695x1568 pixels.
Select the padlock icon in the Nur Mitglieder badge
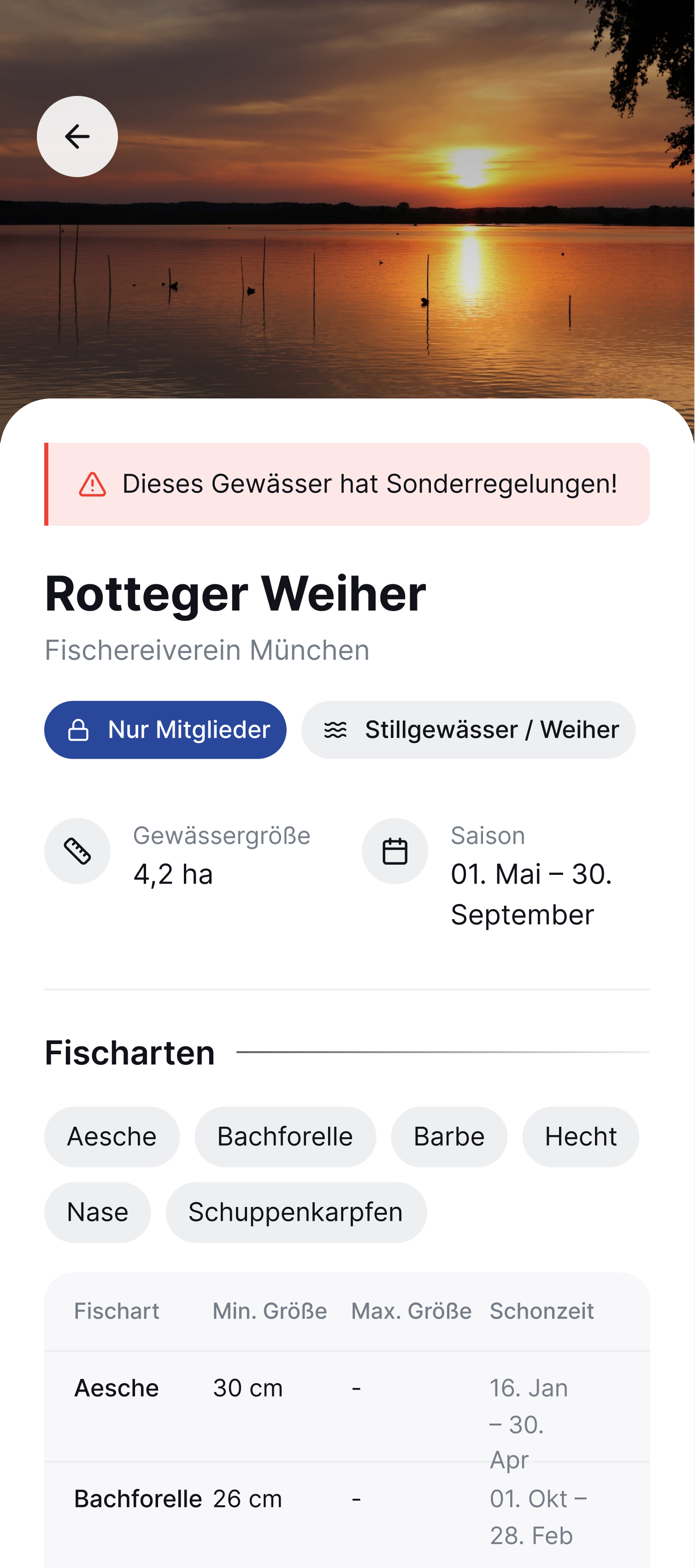78,729
